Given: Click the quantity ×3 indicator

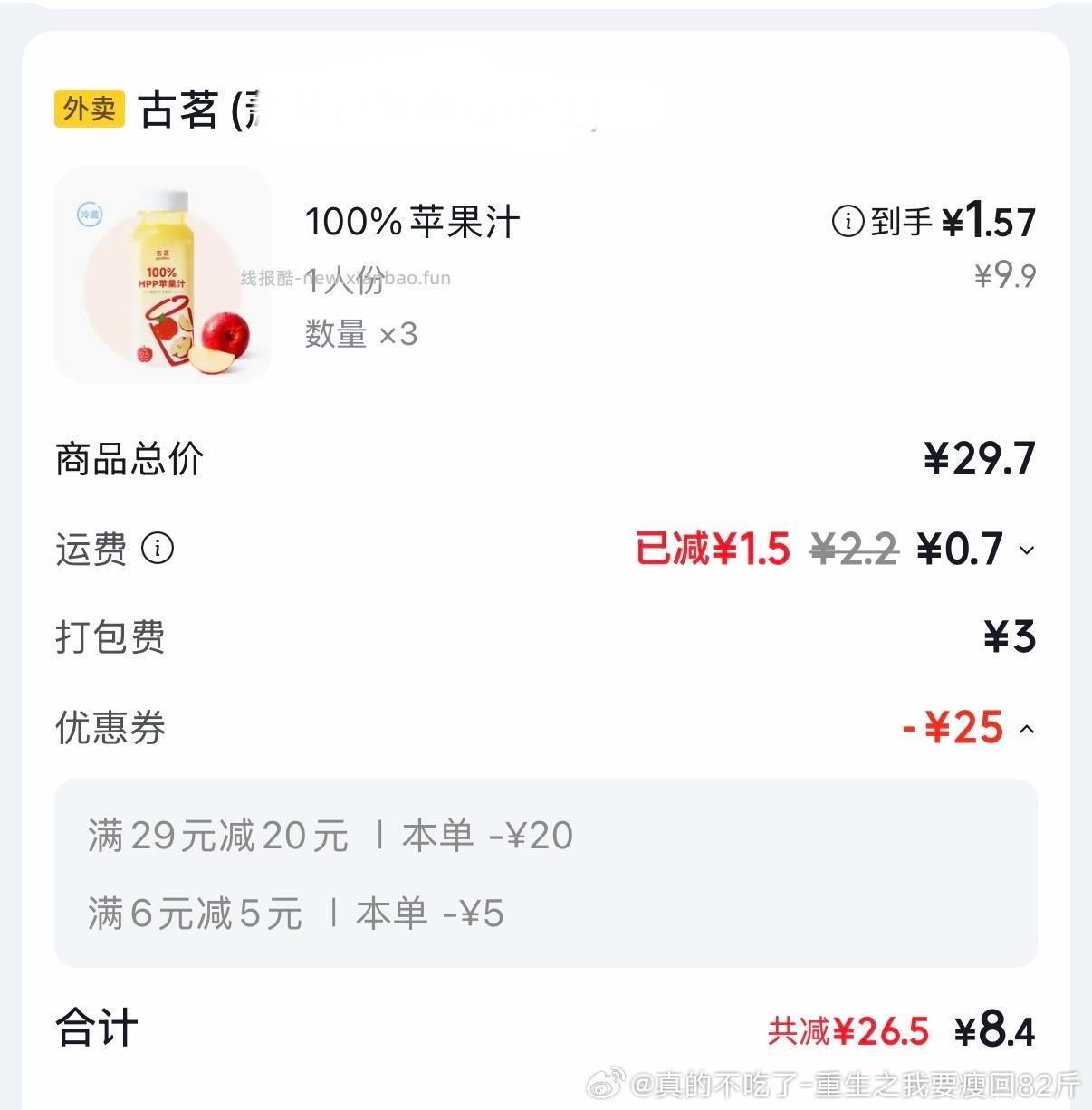Looking at the screenshot, I should point(359,334).
